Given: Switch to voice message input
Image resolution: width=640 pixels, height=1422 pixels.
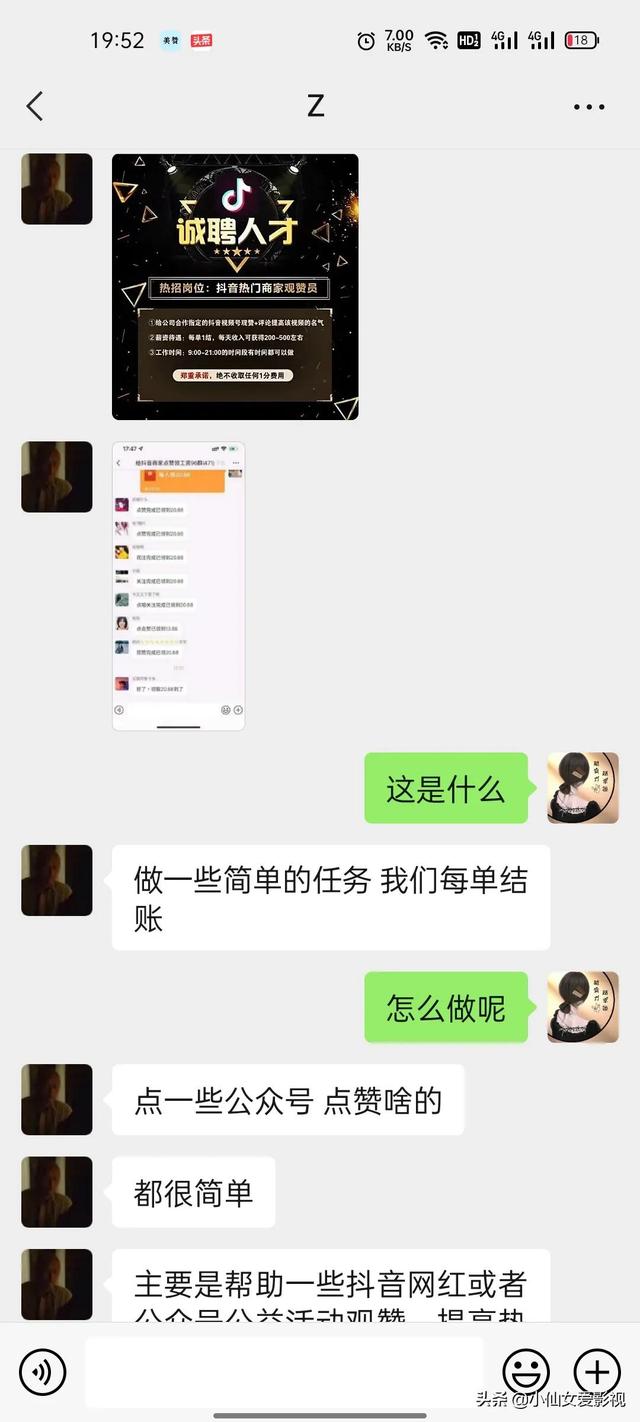Looking at the screenshot, I should 43,1372.
